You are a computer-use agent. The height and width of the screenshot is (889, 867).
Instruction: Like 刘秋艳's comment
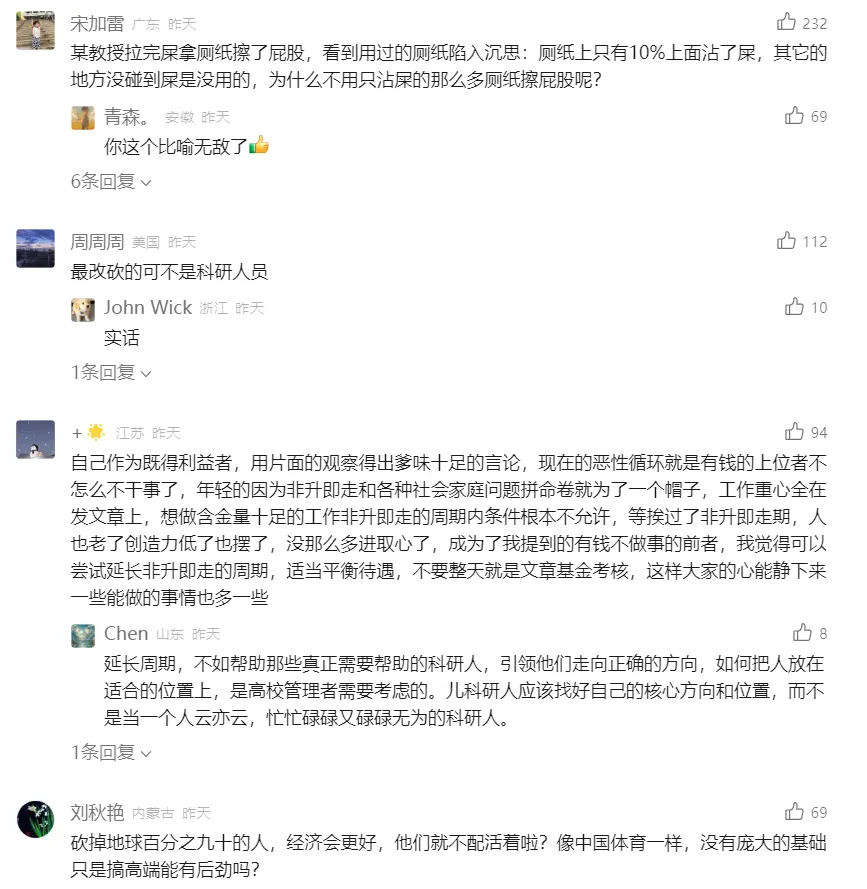pos(794,811)
